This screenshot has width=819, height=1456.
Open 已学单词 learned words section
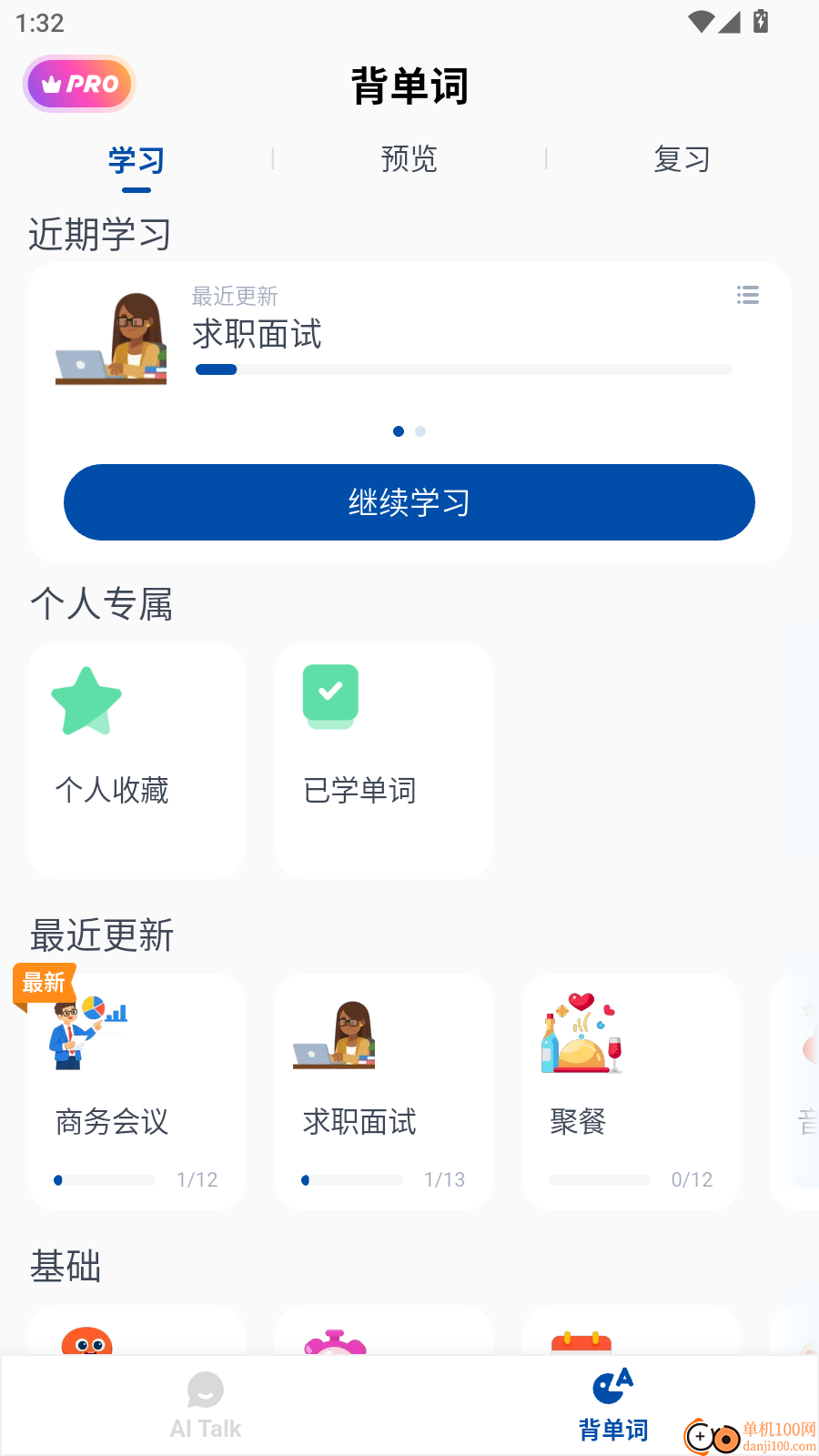(383, 760)
